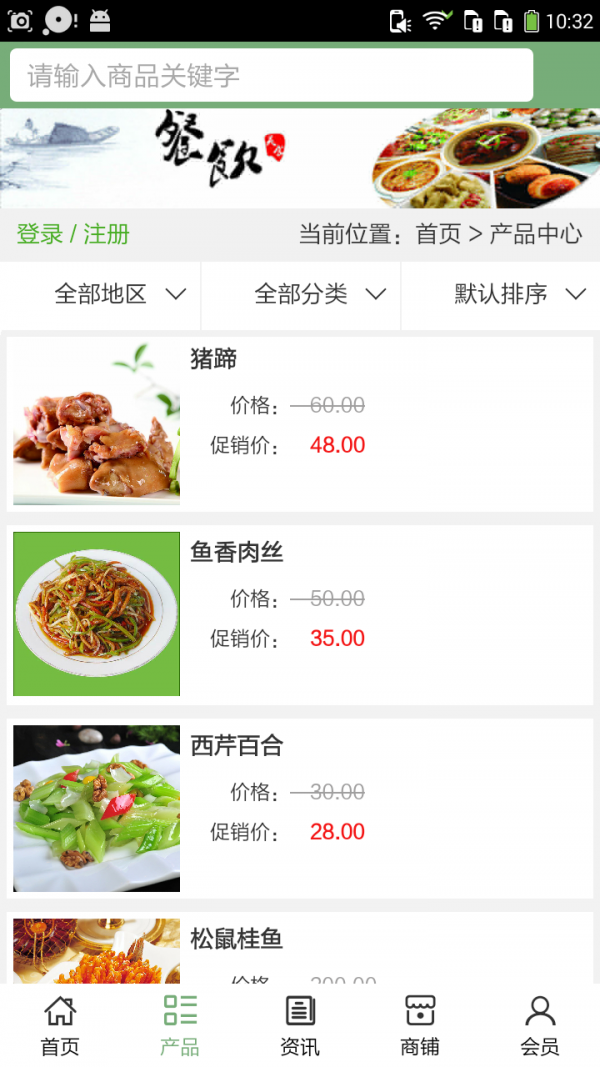Image resolution: width=600 pixels, height=1067 pixels.
Task: Open the 松鼠桂鱼 product item
Action: pos(300,950)
